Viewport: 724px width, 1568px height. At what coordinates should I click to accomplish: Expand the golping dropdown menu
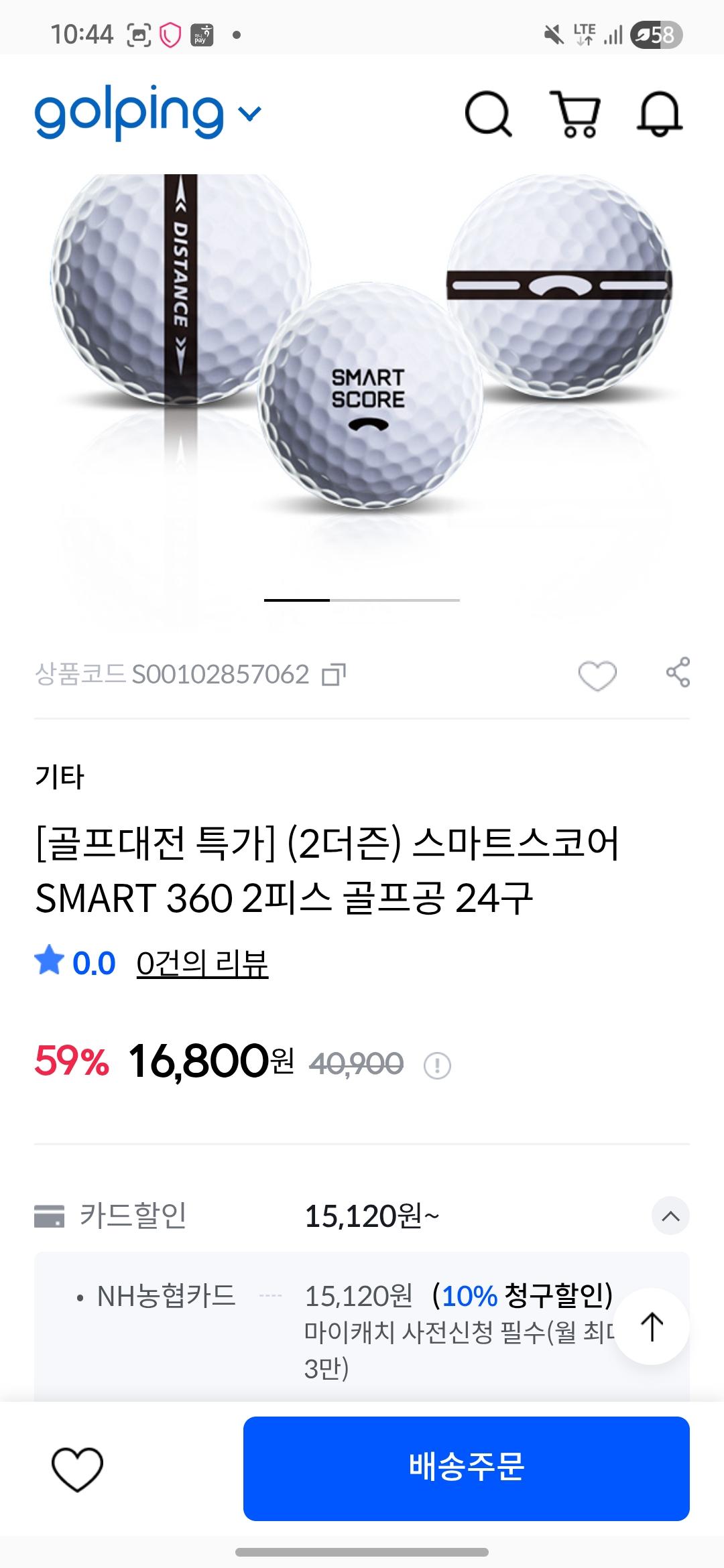(x=249, y=114)
